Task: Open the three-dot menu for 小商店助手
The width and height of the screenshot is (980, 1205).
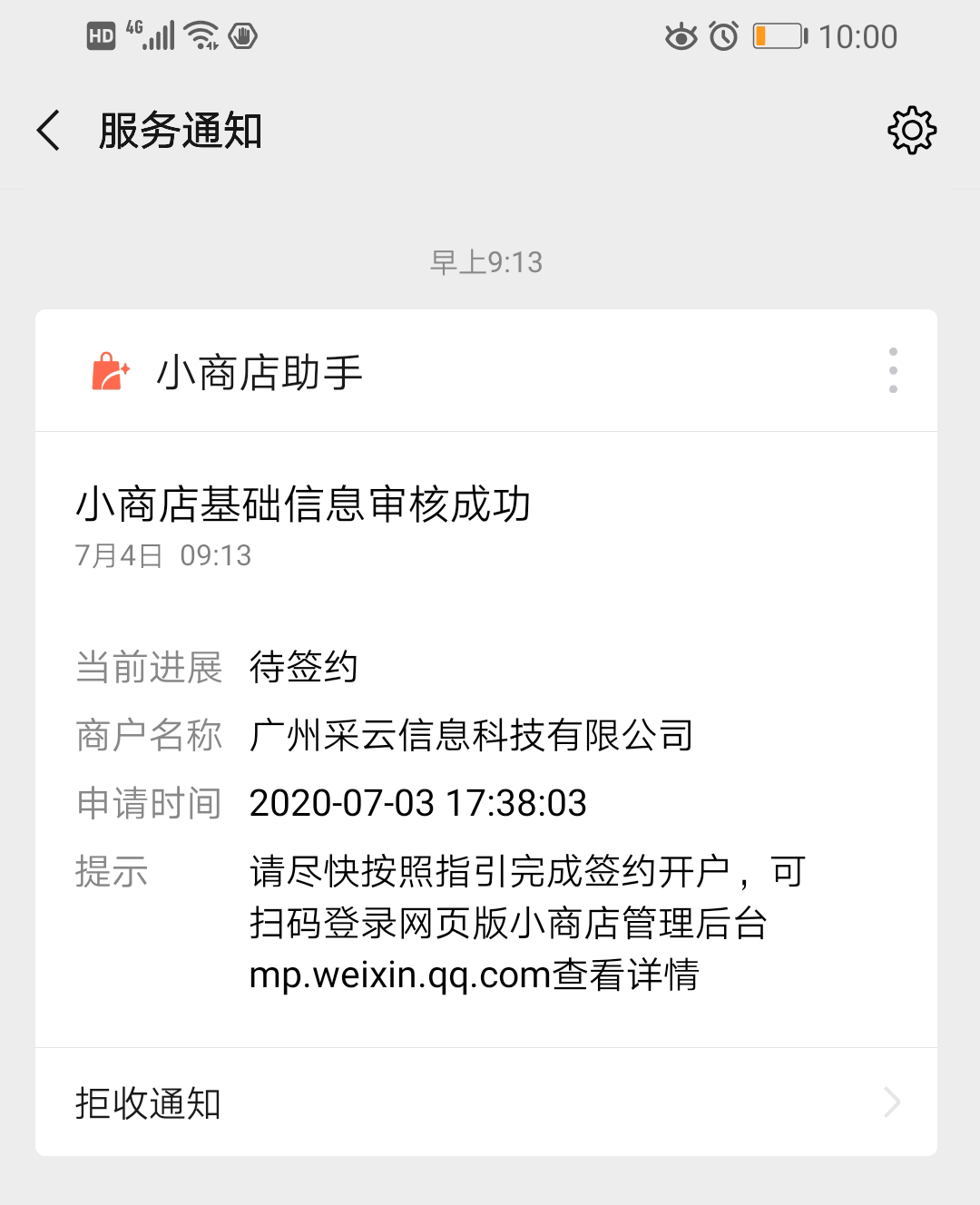Action: pyautogui.click(x=893, y=370)
